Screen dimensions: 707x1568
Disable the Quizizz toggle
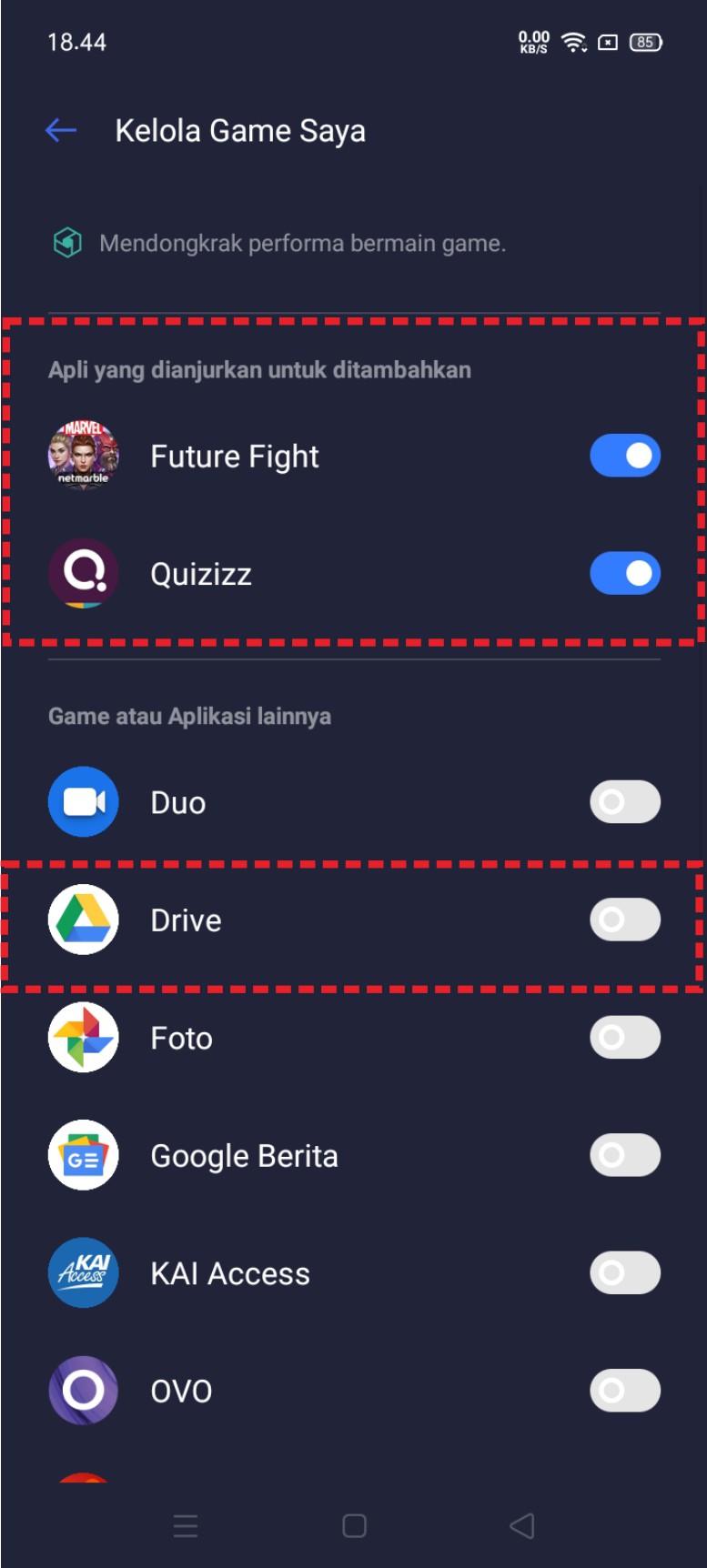click(624, 574)
